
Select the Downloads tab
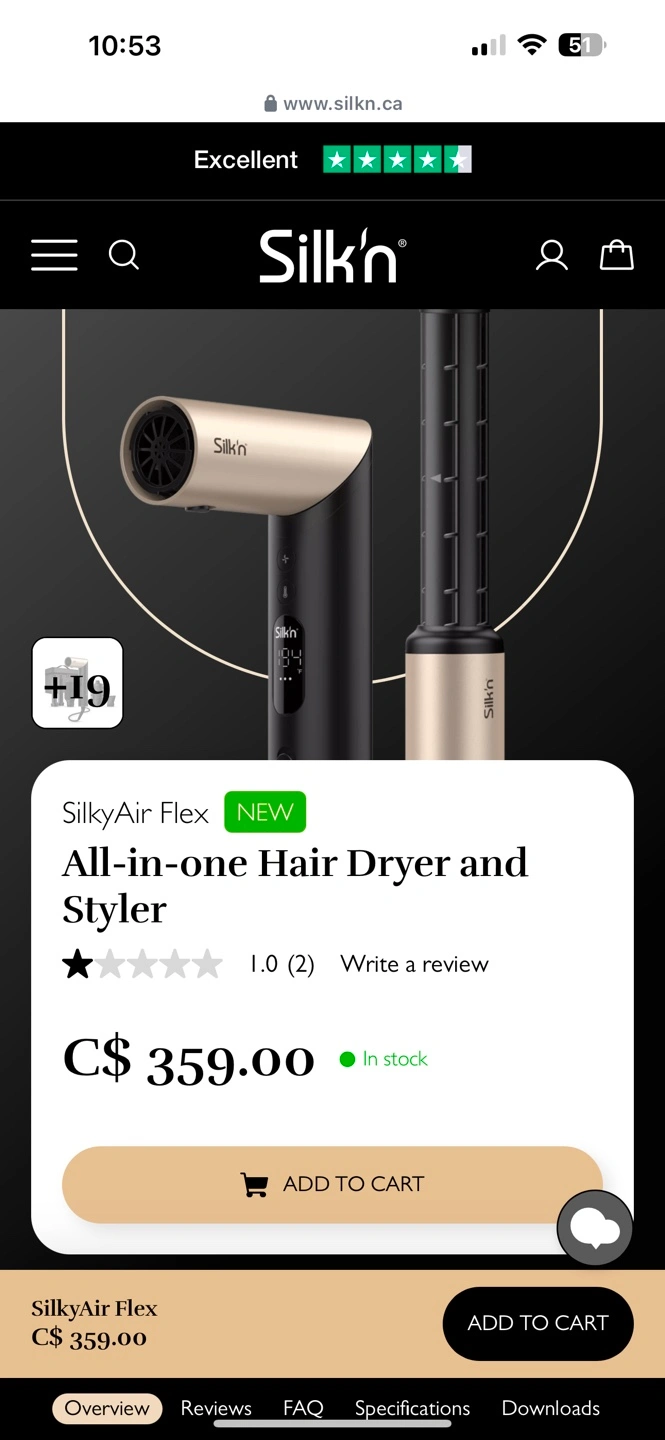551,1408
